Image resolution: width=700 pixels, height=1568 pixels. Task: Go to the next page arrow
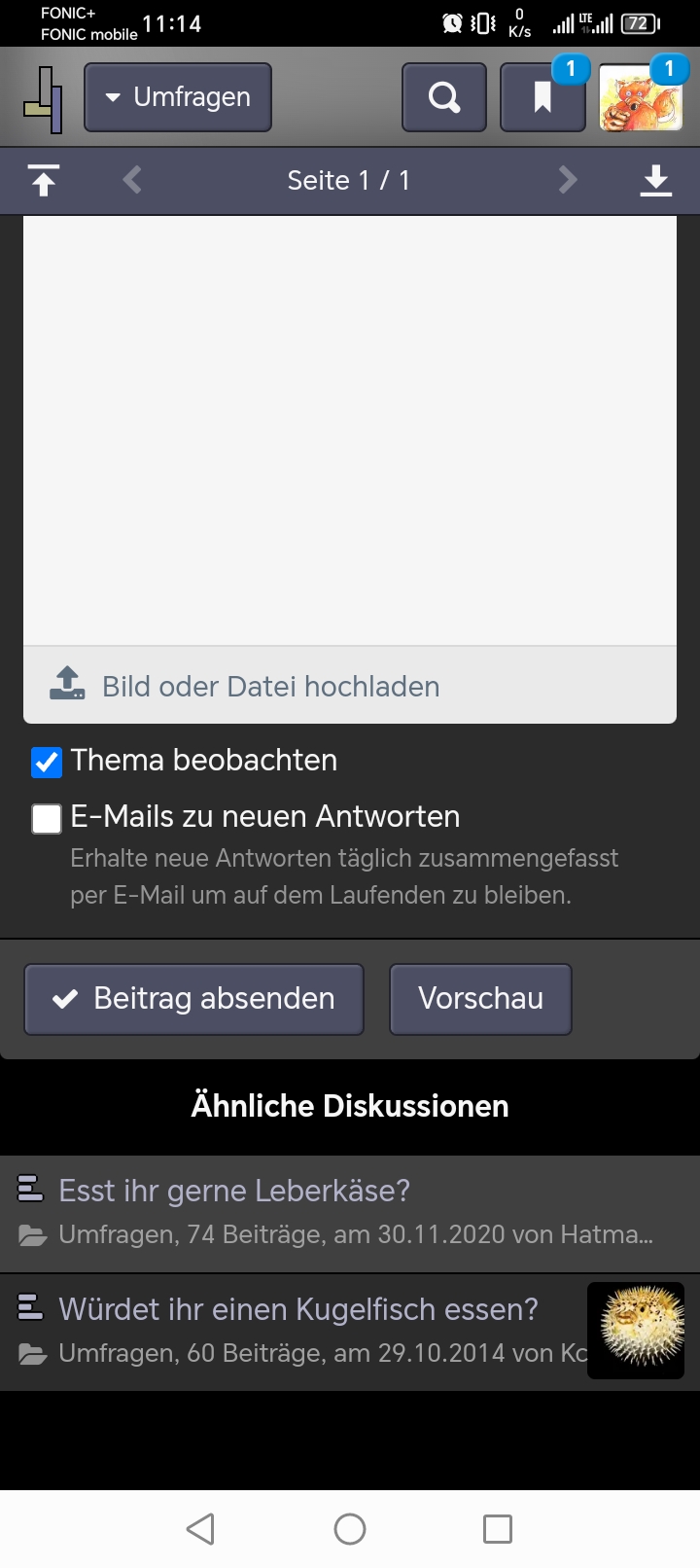(x=568, y=180)
